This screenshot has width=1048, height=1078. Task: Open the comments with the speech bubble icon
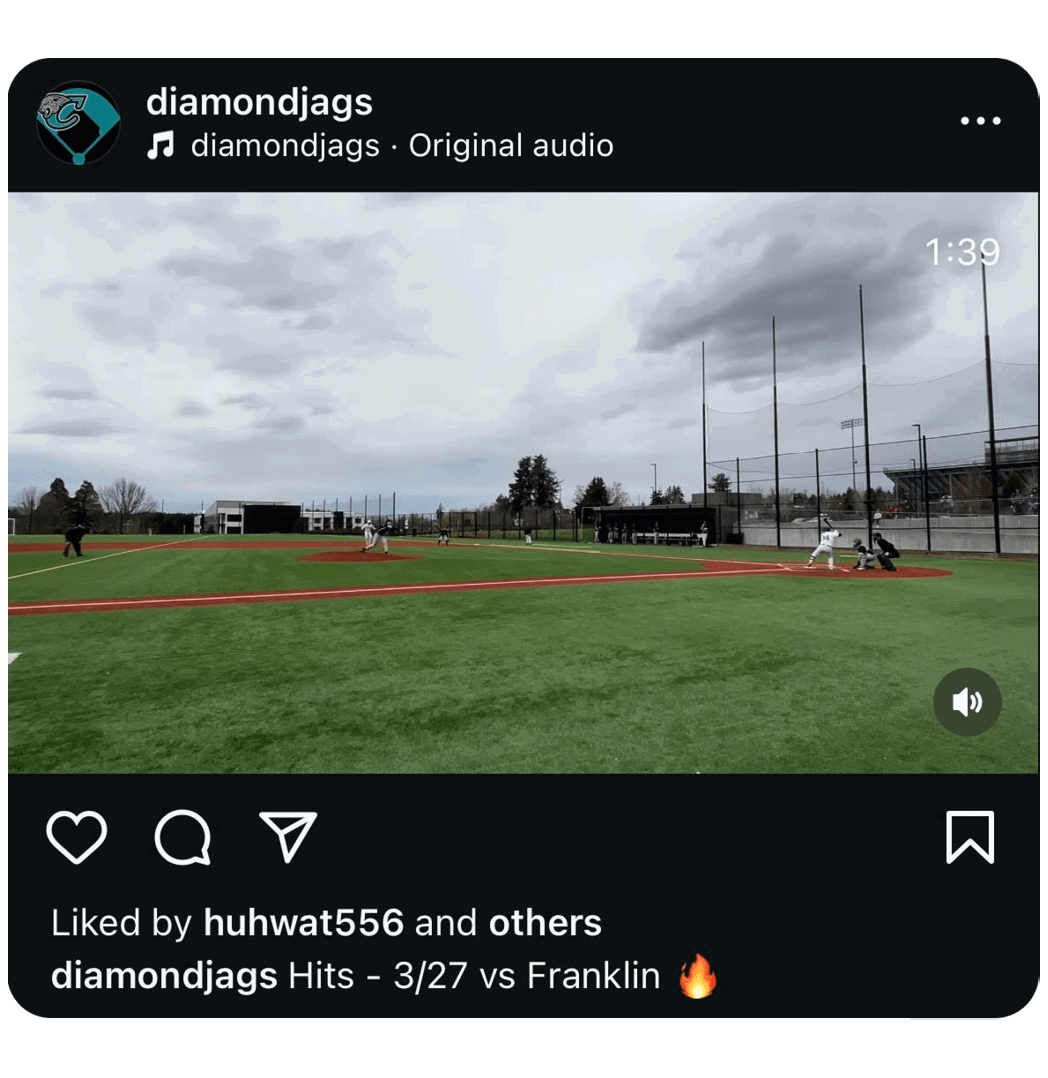pyautogui.click(x=183, y=836)
